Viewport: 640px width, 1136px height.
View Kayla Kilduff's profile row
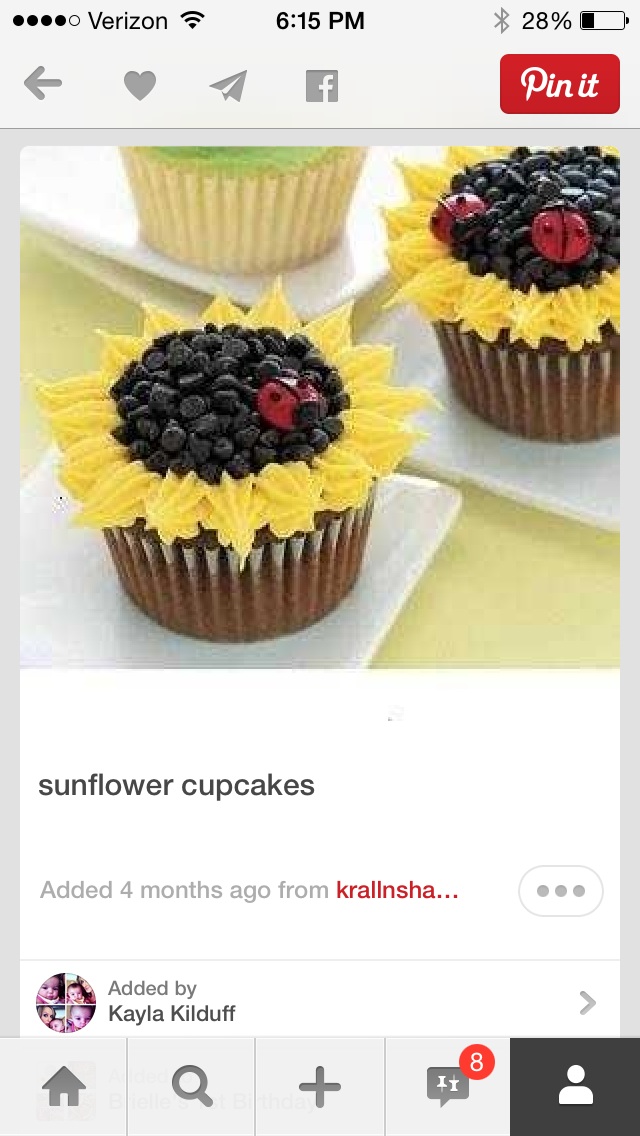[x=320, y=1001]
